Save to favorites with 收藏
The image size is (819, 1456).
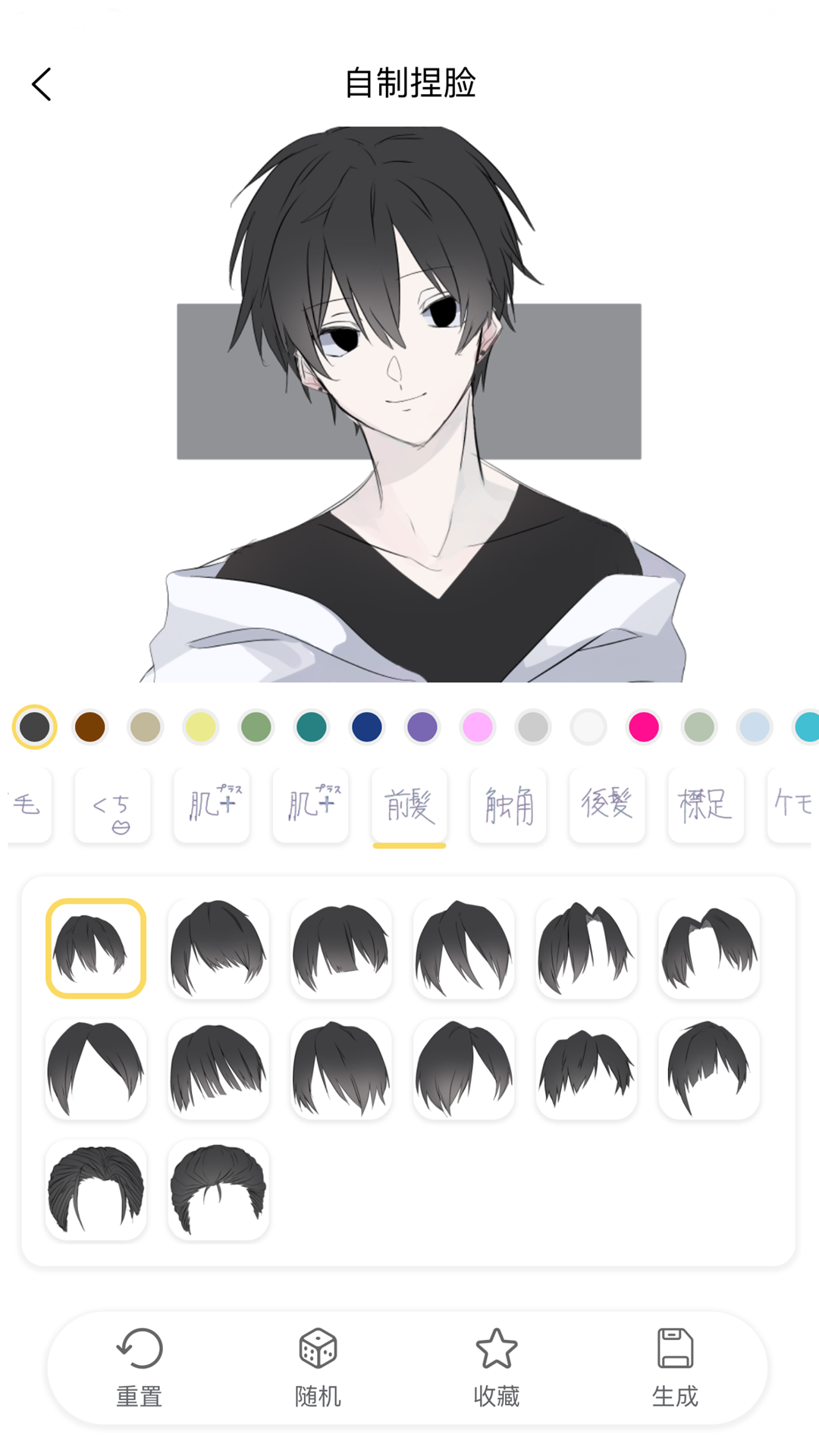(497, 1368)
